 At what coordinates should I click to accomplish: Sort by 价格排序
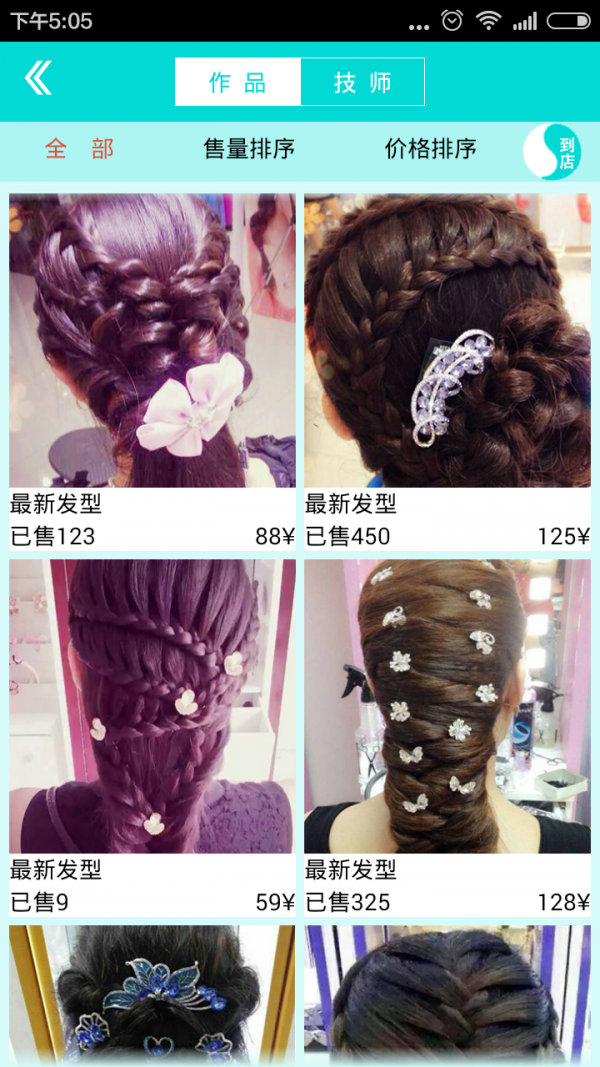coord(430,150)
